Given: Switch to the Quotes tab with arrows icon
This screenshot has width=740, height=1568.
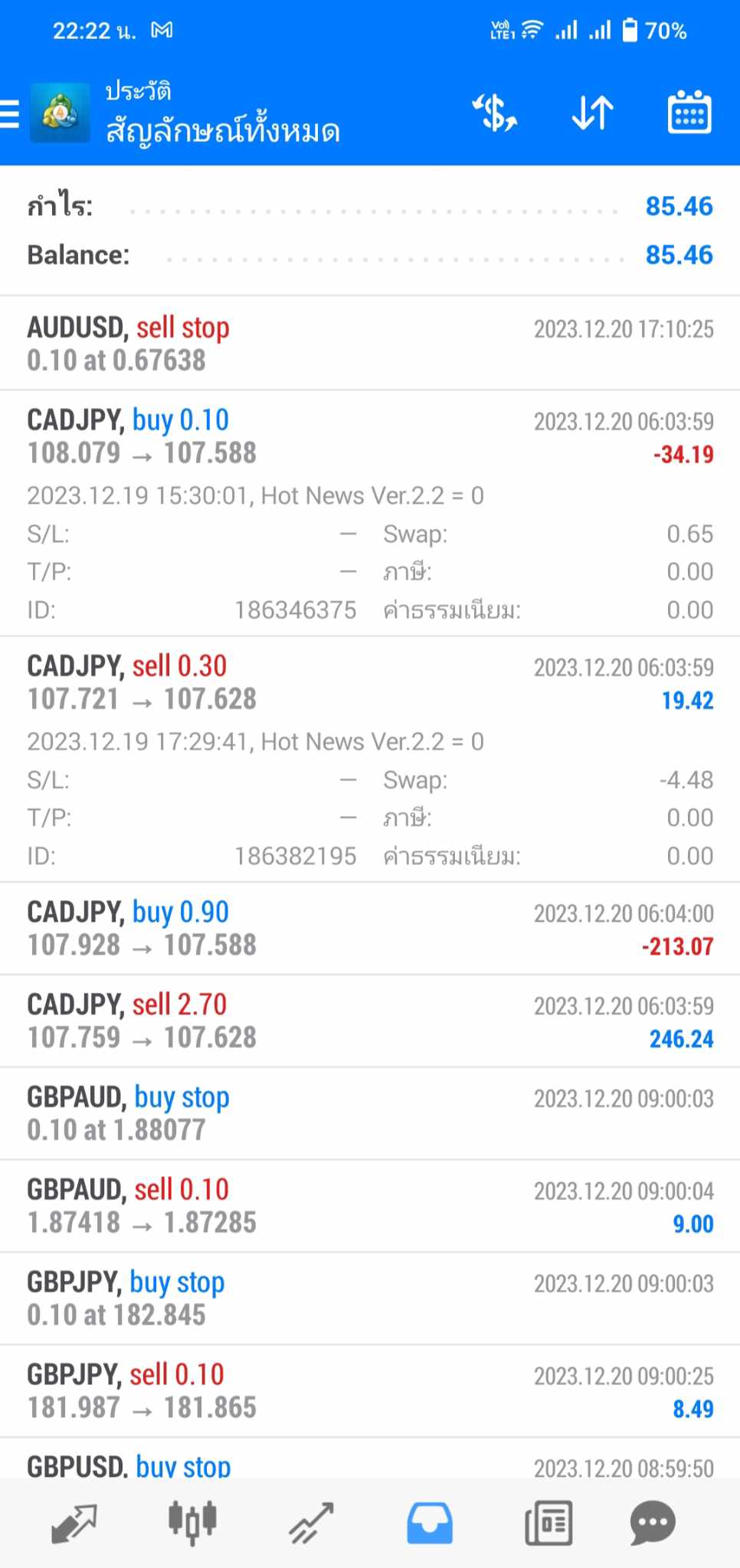Looking at the screenshot, I should point(74,1524).
